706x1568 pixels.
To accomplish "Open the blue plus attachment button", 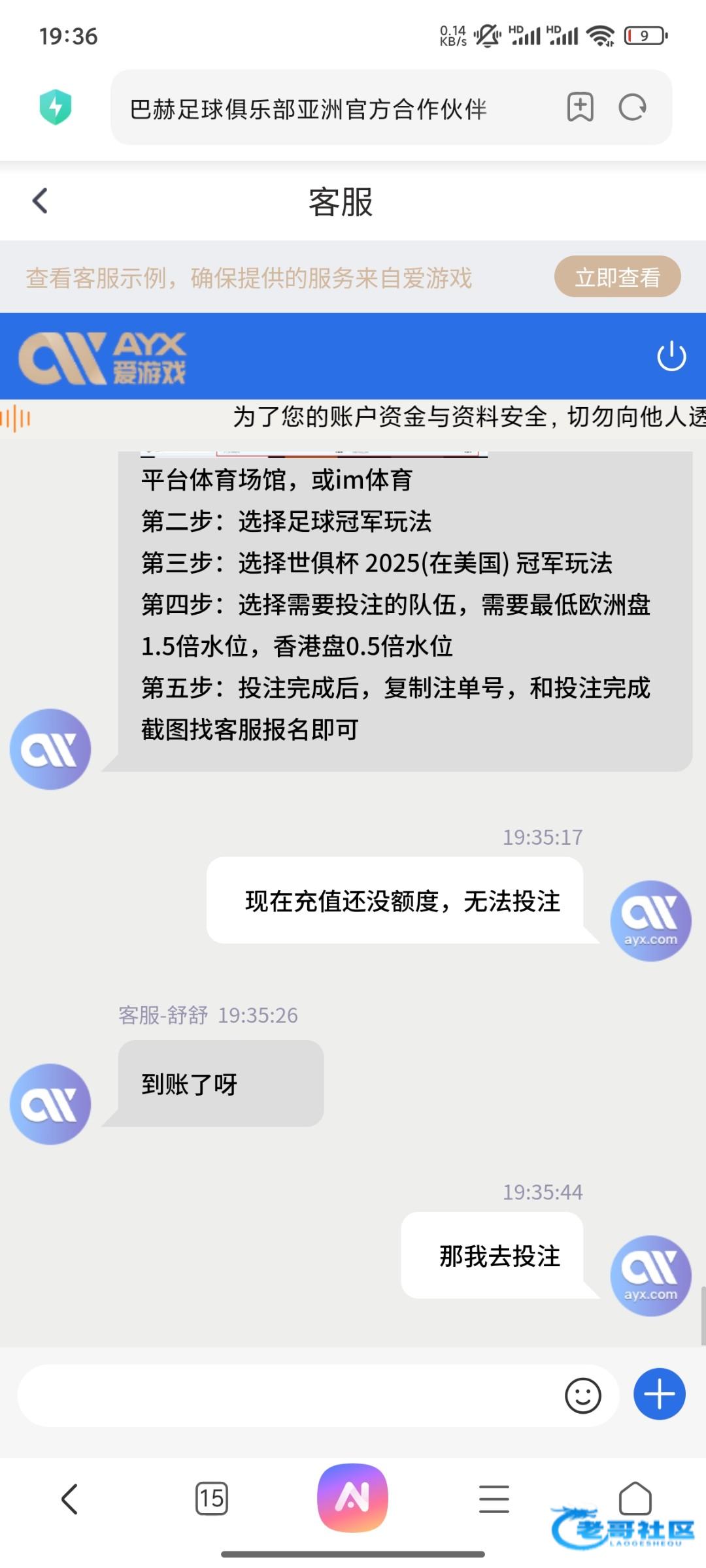I will [660, 1394].
